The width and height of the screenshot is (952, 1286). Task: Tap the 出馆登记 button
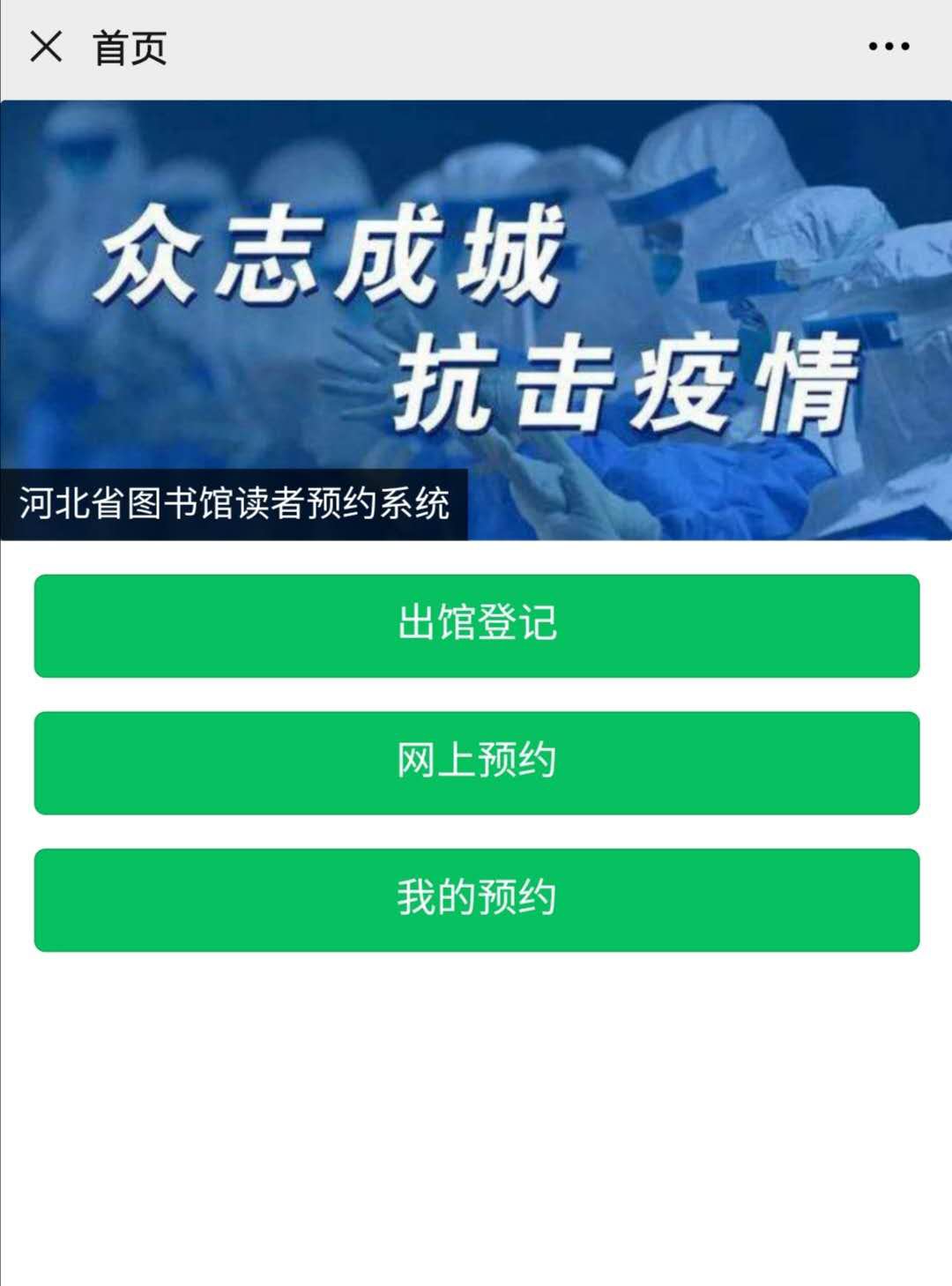[476, 626]
